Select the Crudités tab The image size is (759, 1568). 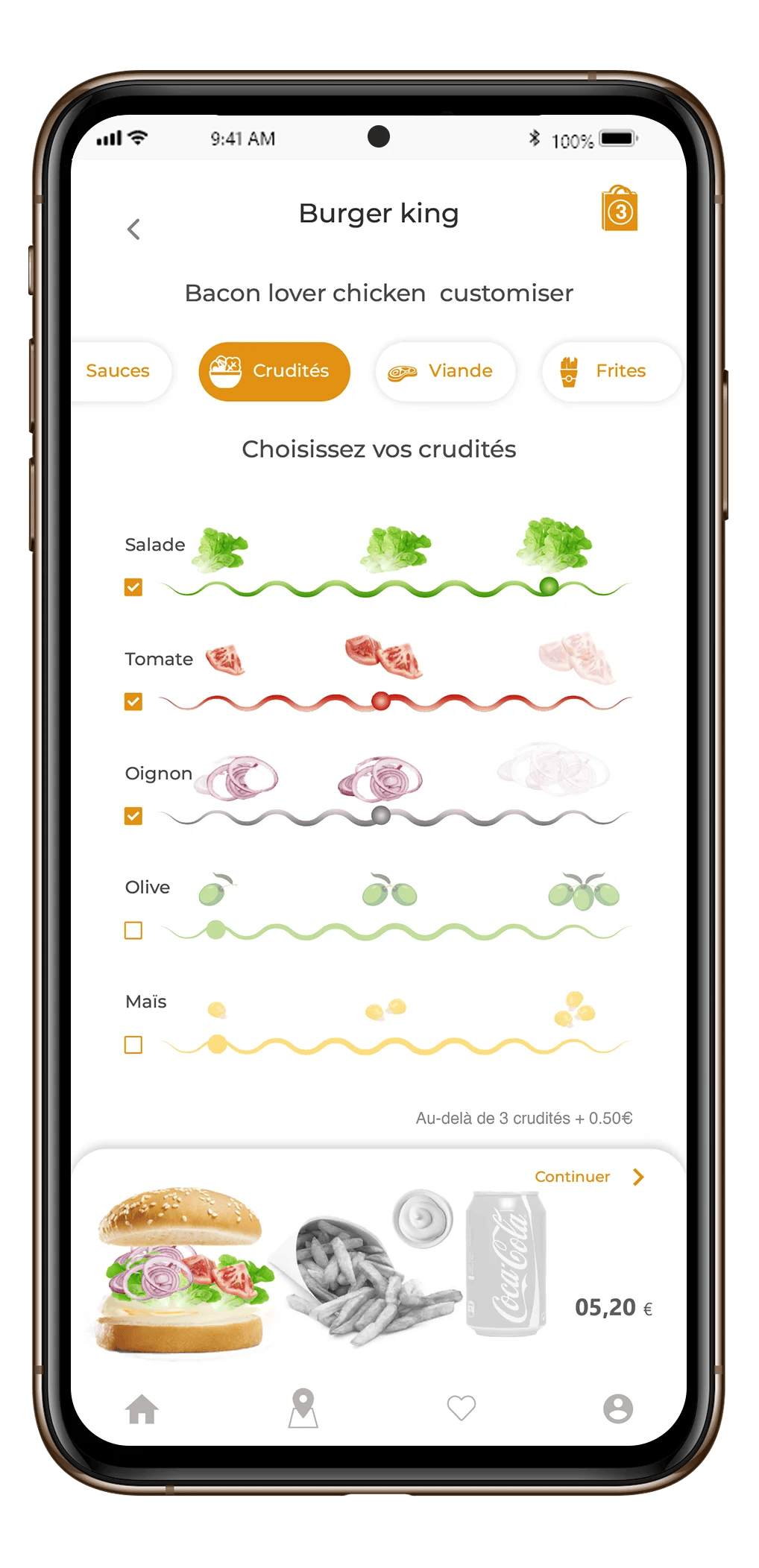pos(274,371)
